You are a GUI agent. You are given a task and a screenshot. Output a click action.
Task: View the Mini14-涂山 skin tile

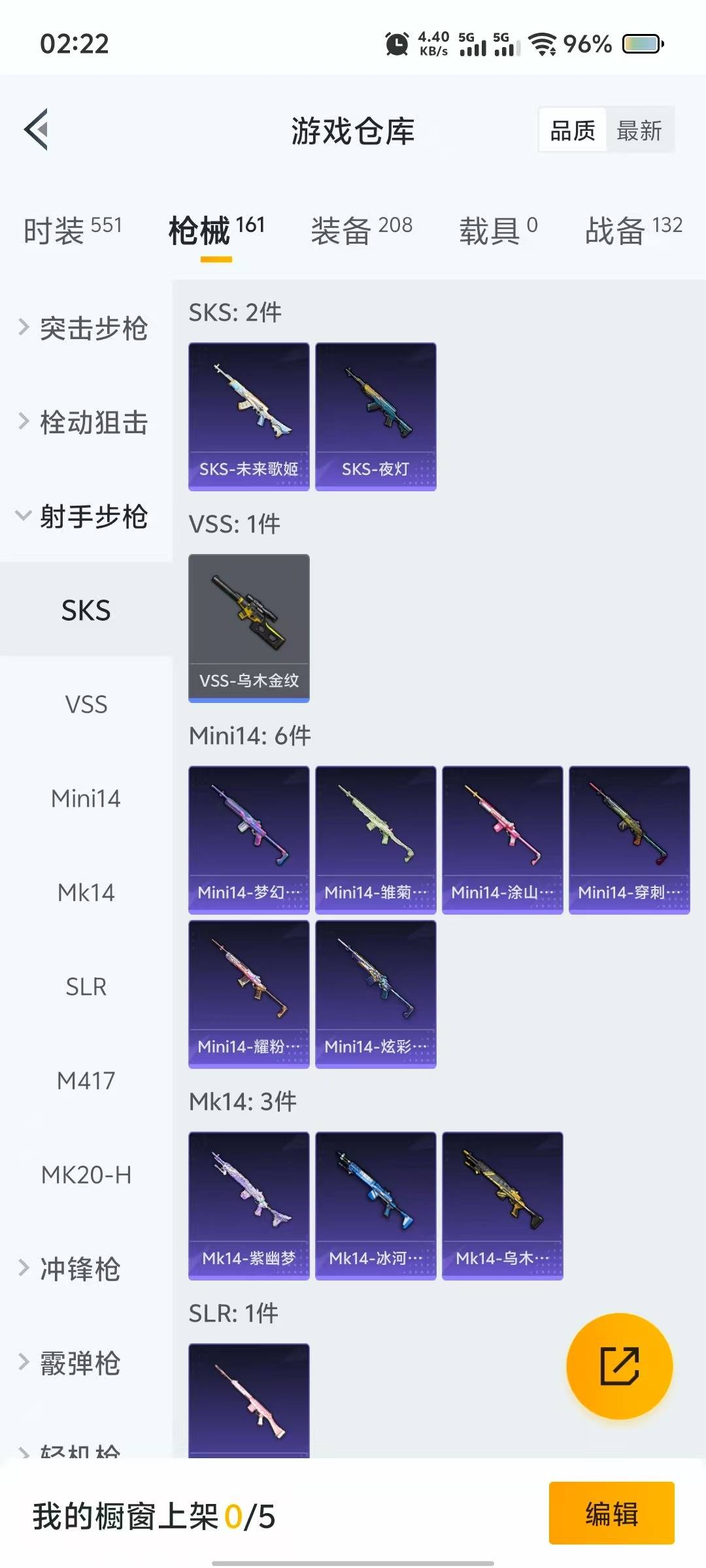502,840
